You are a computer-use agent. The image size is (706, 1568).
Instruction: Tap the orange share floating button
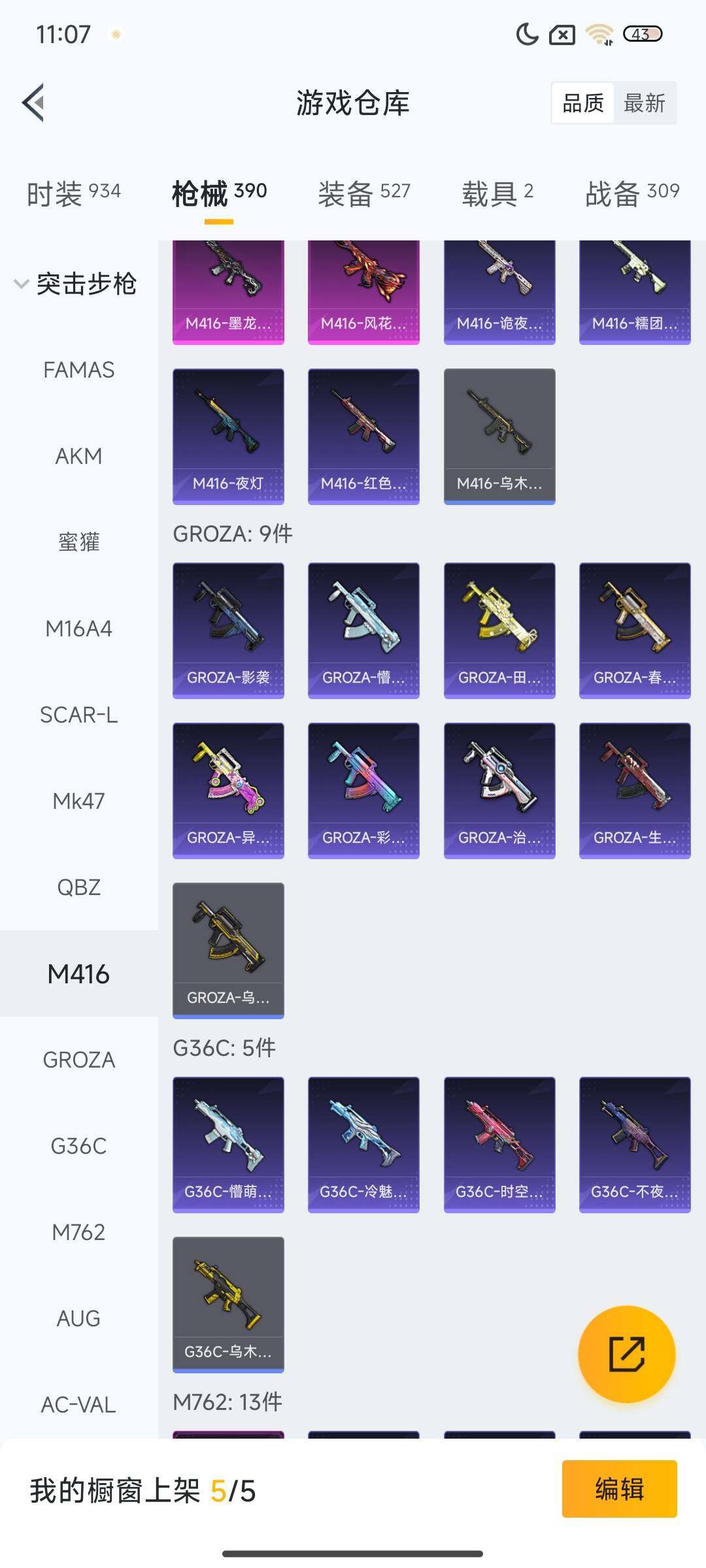626,1354
